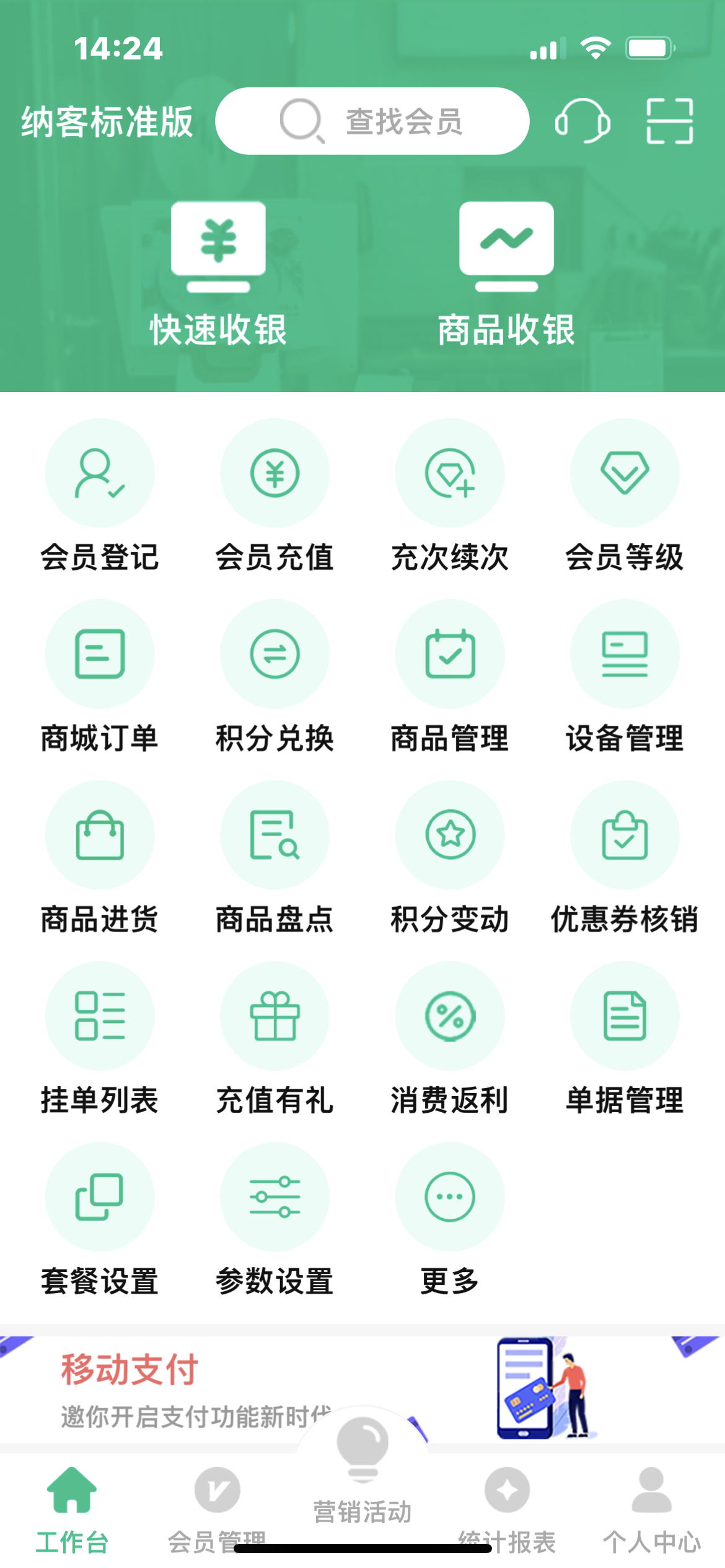
Task: Open customer service headset icon
Action: click(582, 121)
